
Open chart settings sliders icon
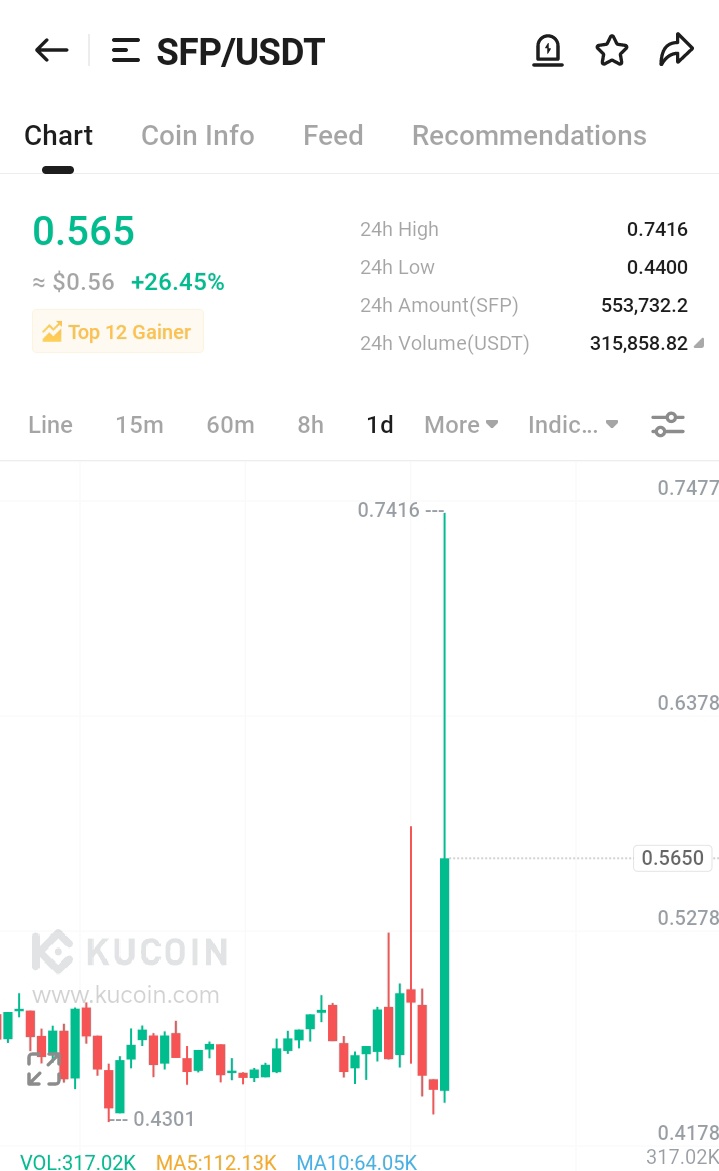pyautogui.click(x=668, y=425)
